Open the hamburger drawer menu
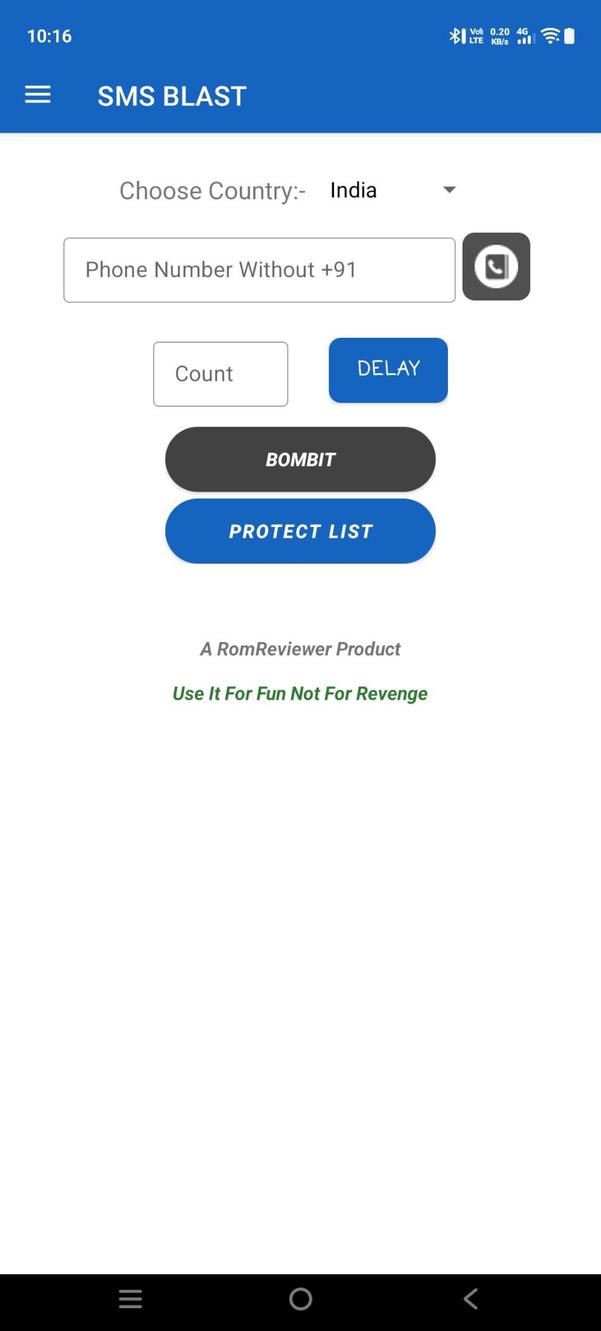 (38, 95)
